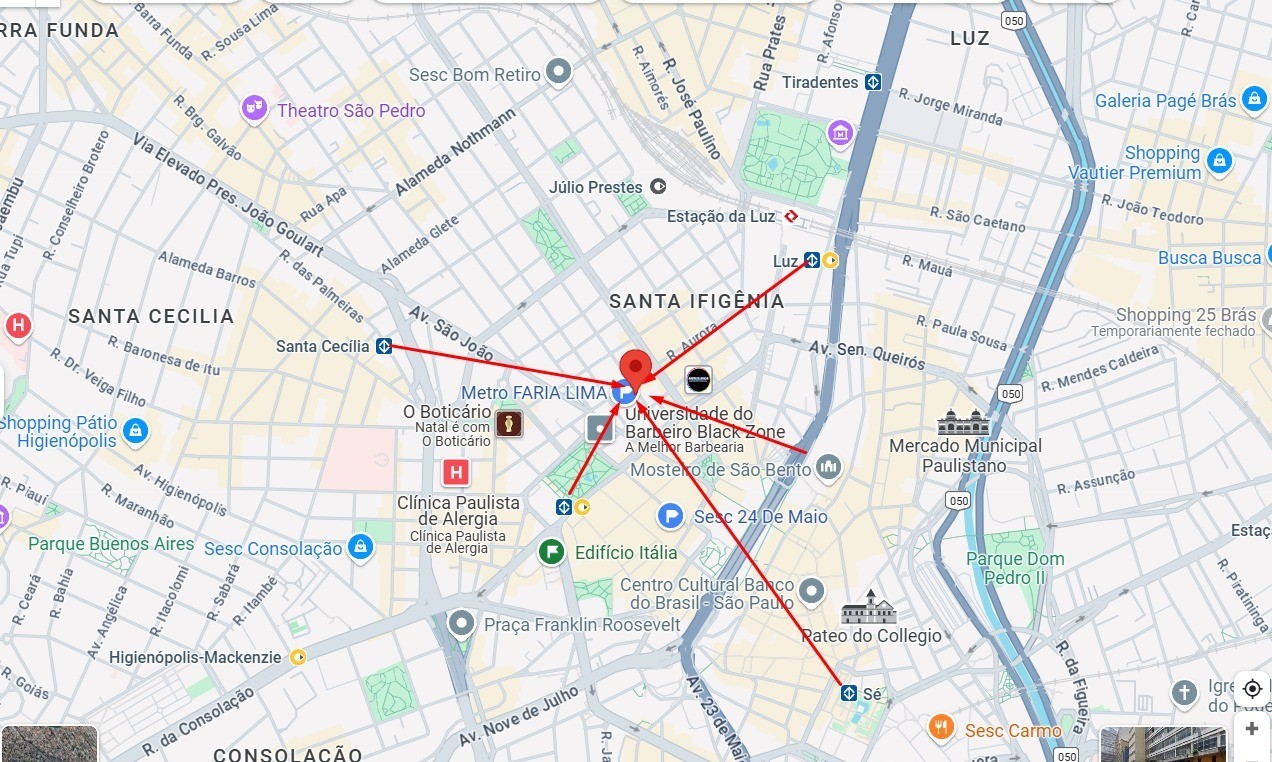
Task: Tap the Shopping Pátio Higienópolis marker
Action: pyautogui.click(x=135, y=432)
